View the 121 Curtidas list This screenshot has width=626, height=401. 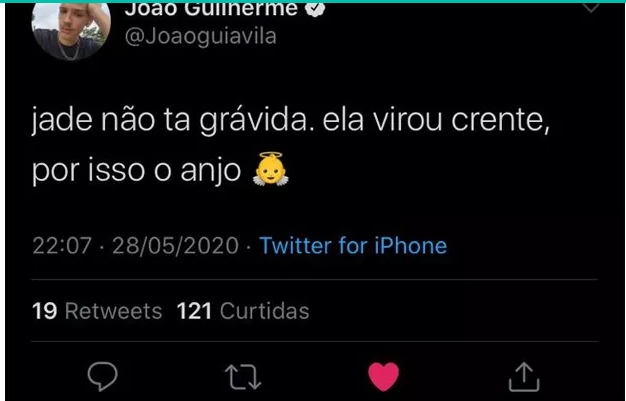(x=242, y=311)
